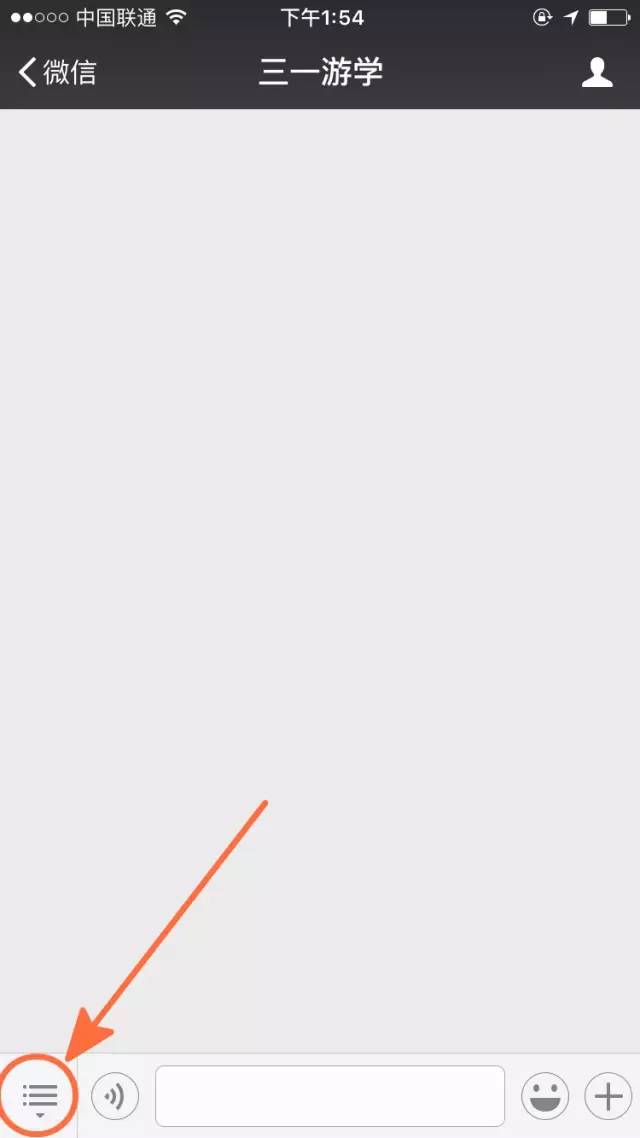Open the plus attachments menu

[608, 1096]
